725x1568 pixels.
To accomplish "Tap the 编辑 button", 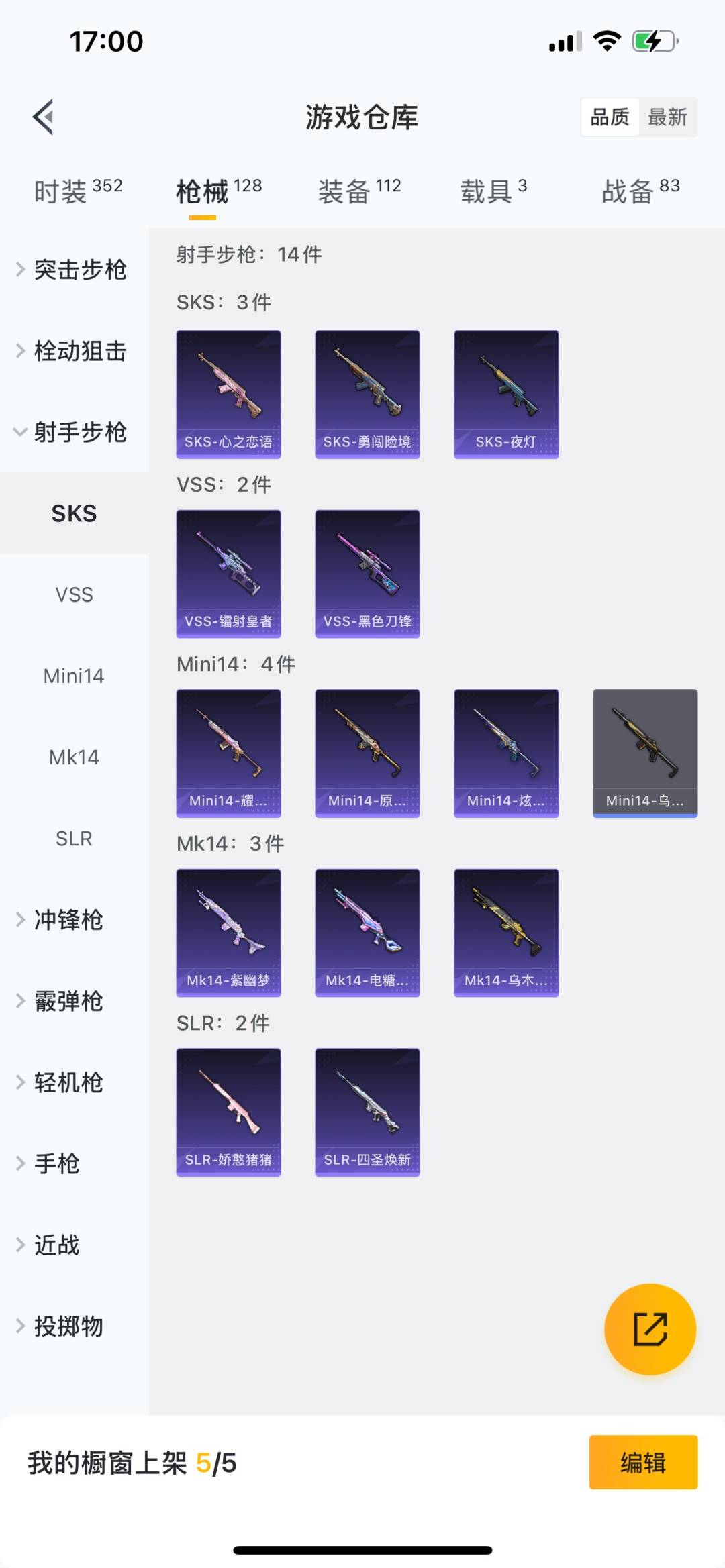I will [x=643, y=1463].
